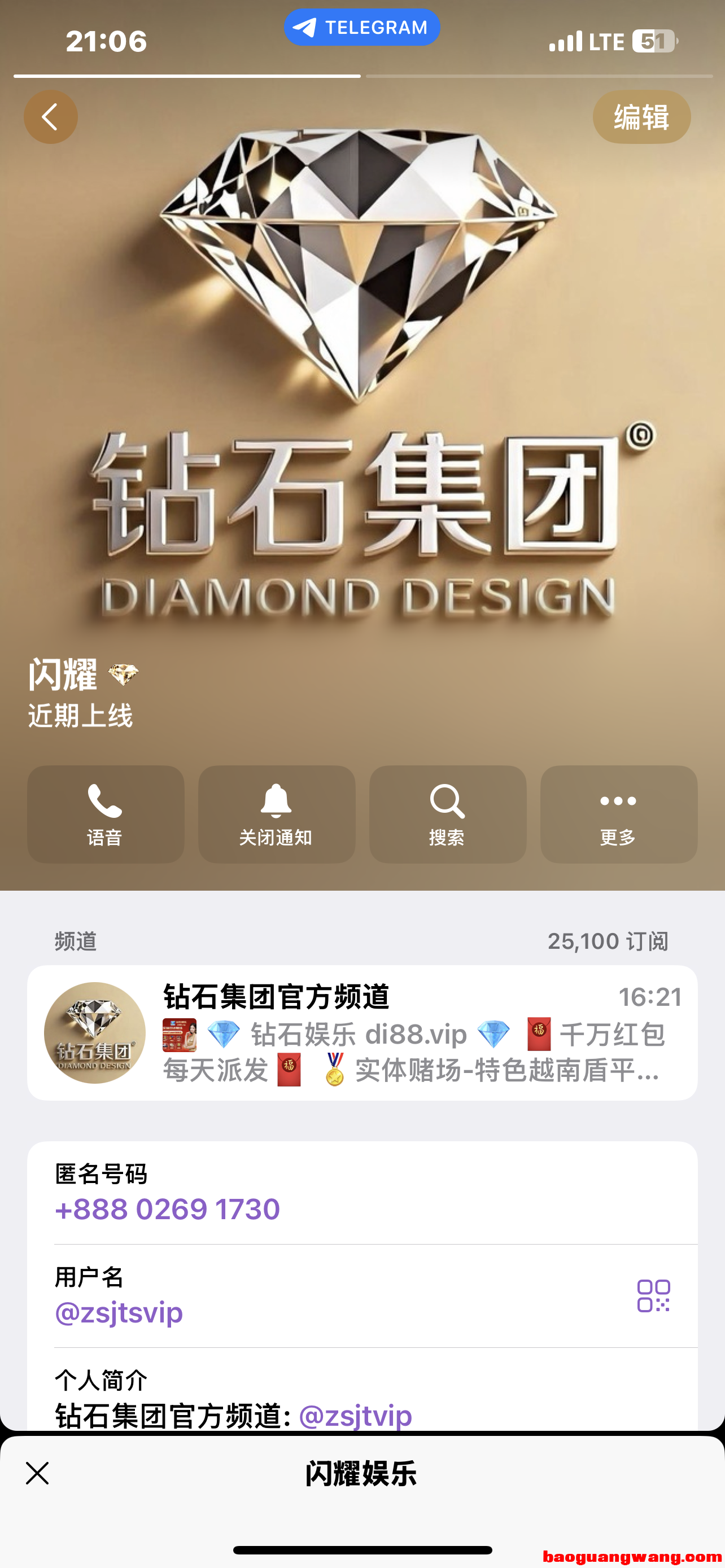Open the @zsjtvip link in the bio
Image resolution: width=725 pixels, height=1568 pixels.
coord(356,1416)
